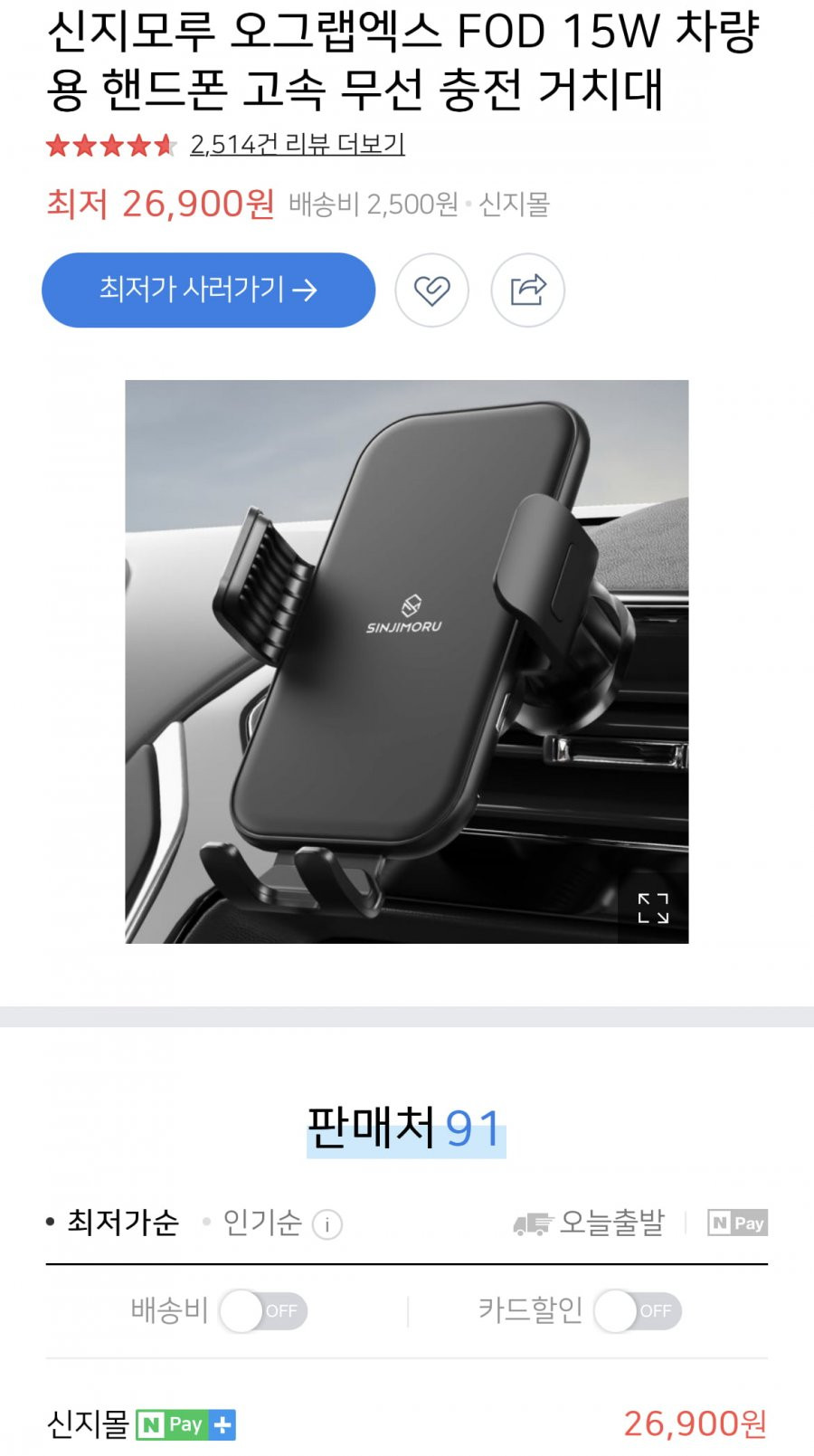Enable the 카드할인 switch
The image size is (814, 1456).
coord(638,1310)
